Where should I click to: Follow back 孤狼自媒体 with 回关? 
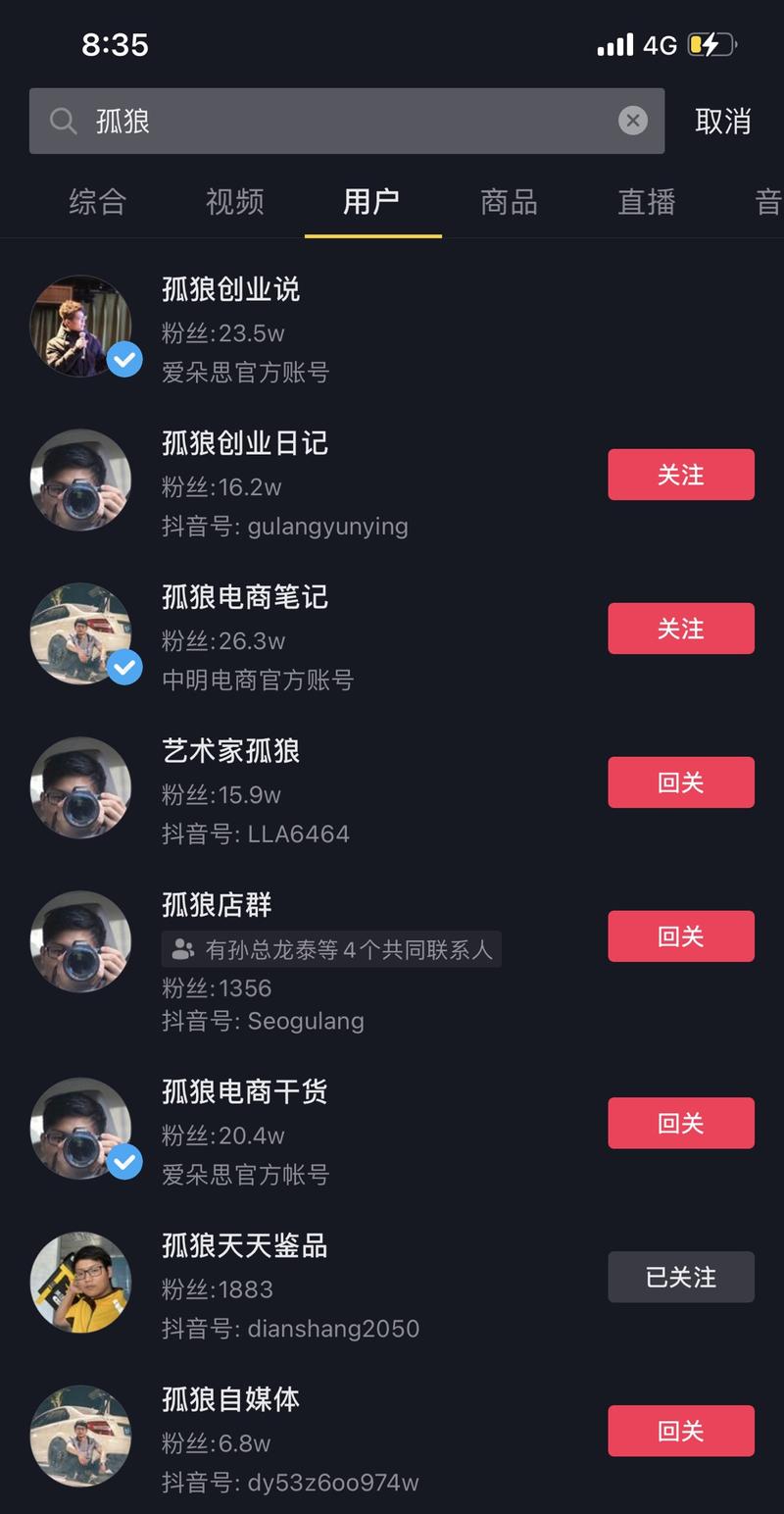click(x=680, y=1431)
